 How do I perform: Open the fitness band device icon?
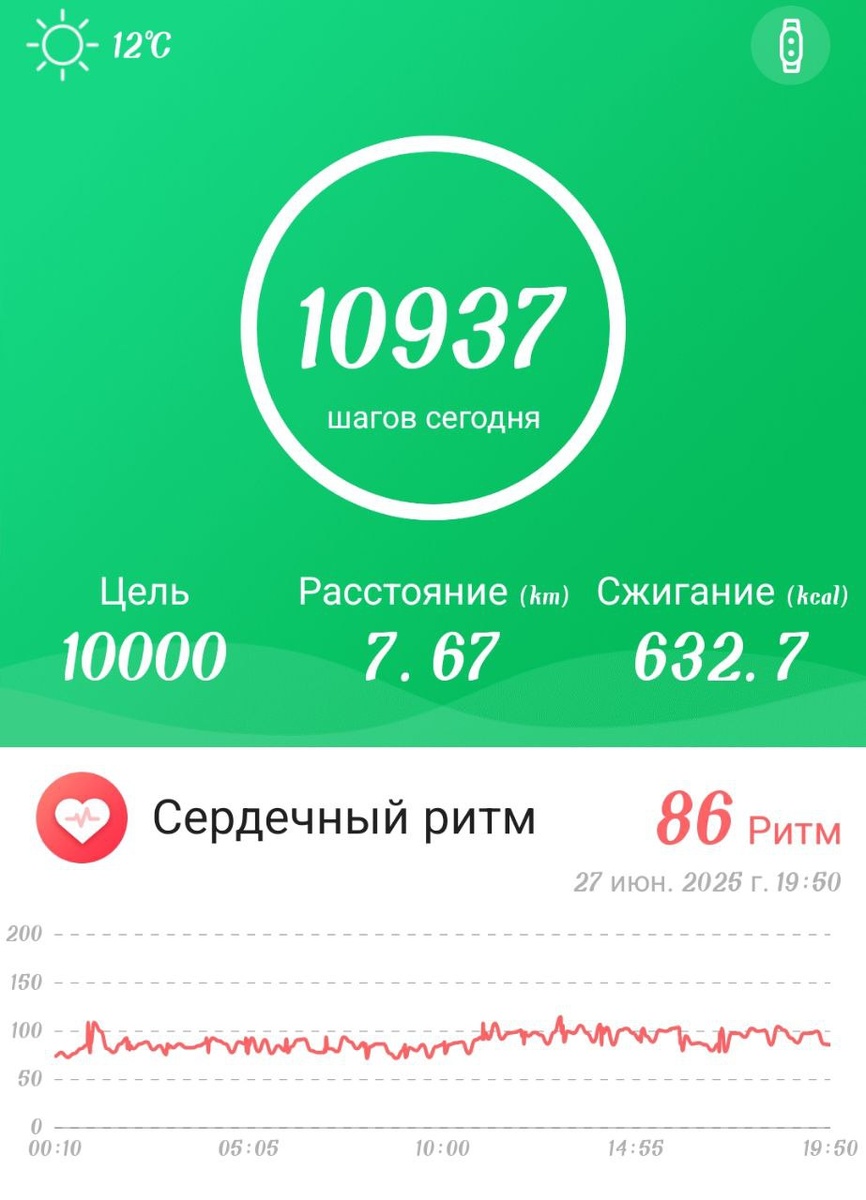tap(791, 45)
